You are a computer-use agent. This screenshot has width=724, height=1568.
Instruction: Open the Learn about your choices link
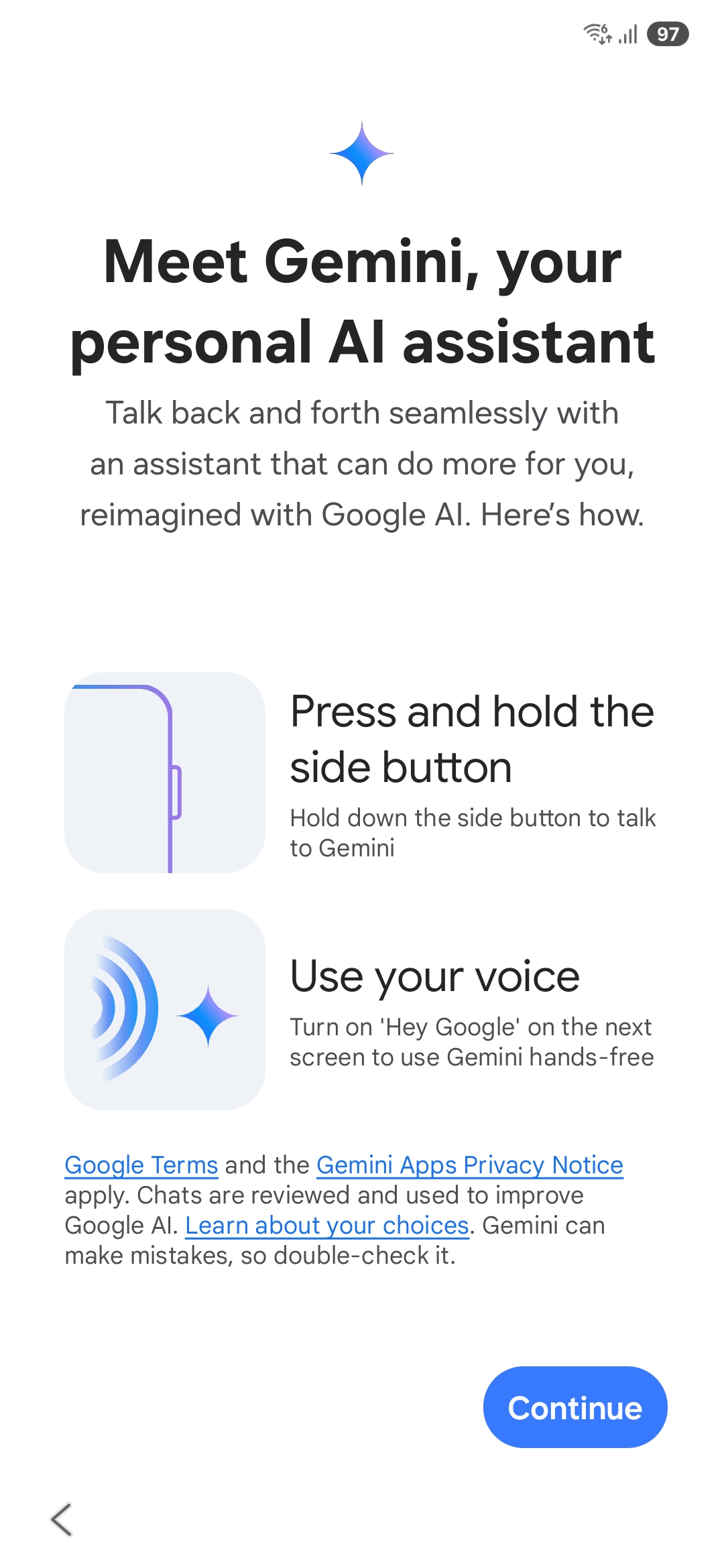coord(327,1226)
